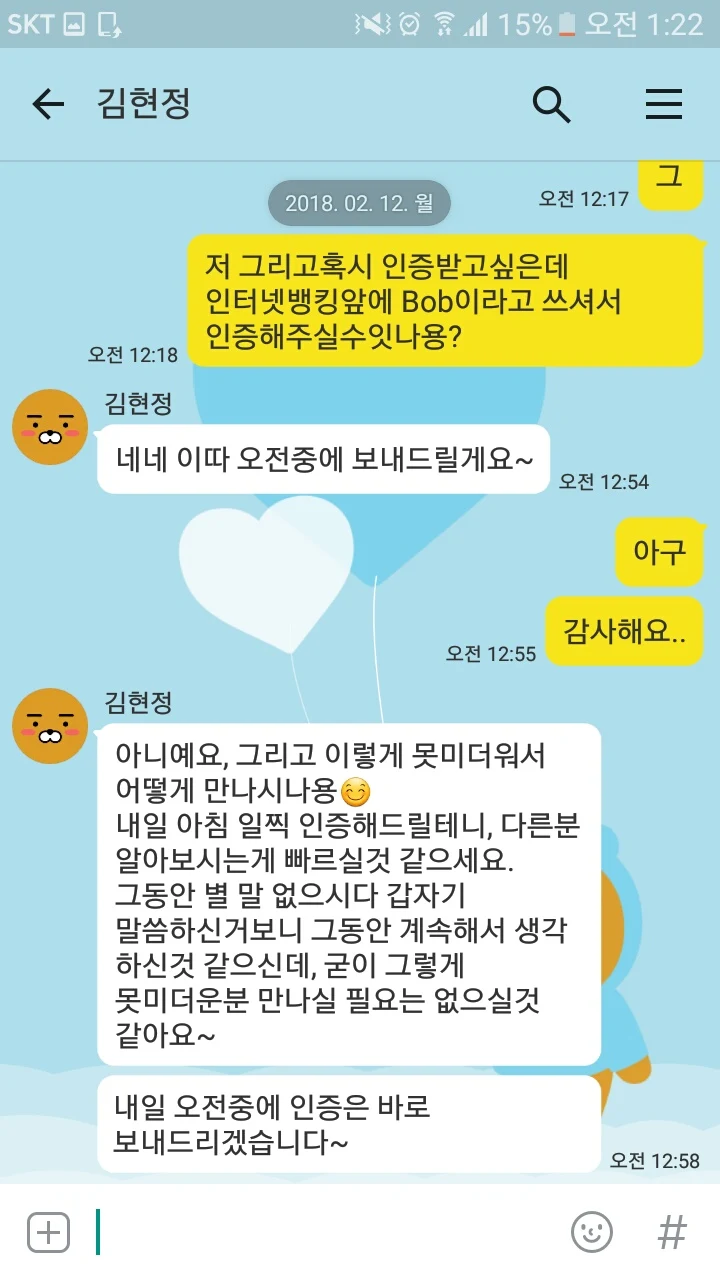The height and width of the screenshot is (1280, 720).
Task: View 김현정's profile picture at 12:54
Action: pyautogui.click(x=50, y=427)
